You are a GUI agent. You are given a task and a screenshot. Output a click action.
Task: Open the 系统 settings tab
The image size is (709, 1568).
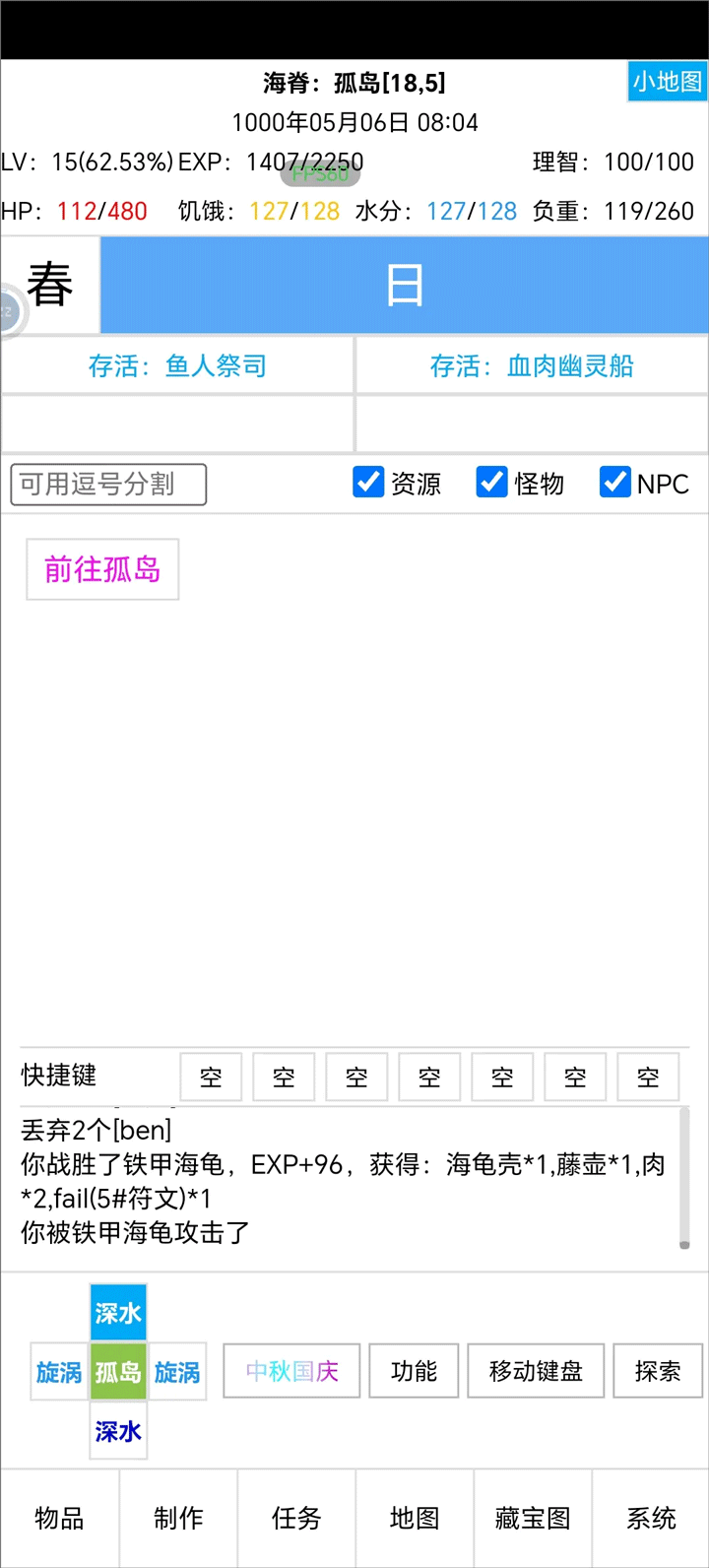click(x=651, y=1519)
